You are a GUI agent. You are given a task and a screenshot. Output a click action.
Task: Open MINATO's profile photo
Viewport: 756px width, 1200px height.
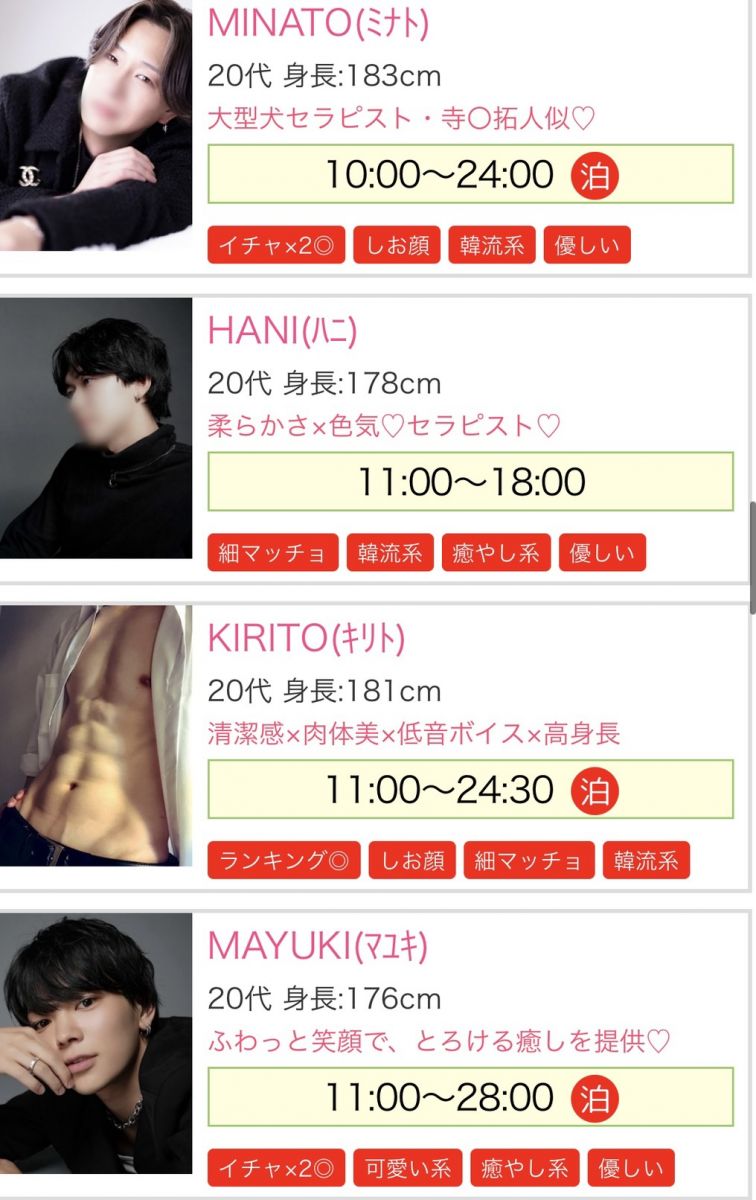pos(96,125)
